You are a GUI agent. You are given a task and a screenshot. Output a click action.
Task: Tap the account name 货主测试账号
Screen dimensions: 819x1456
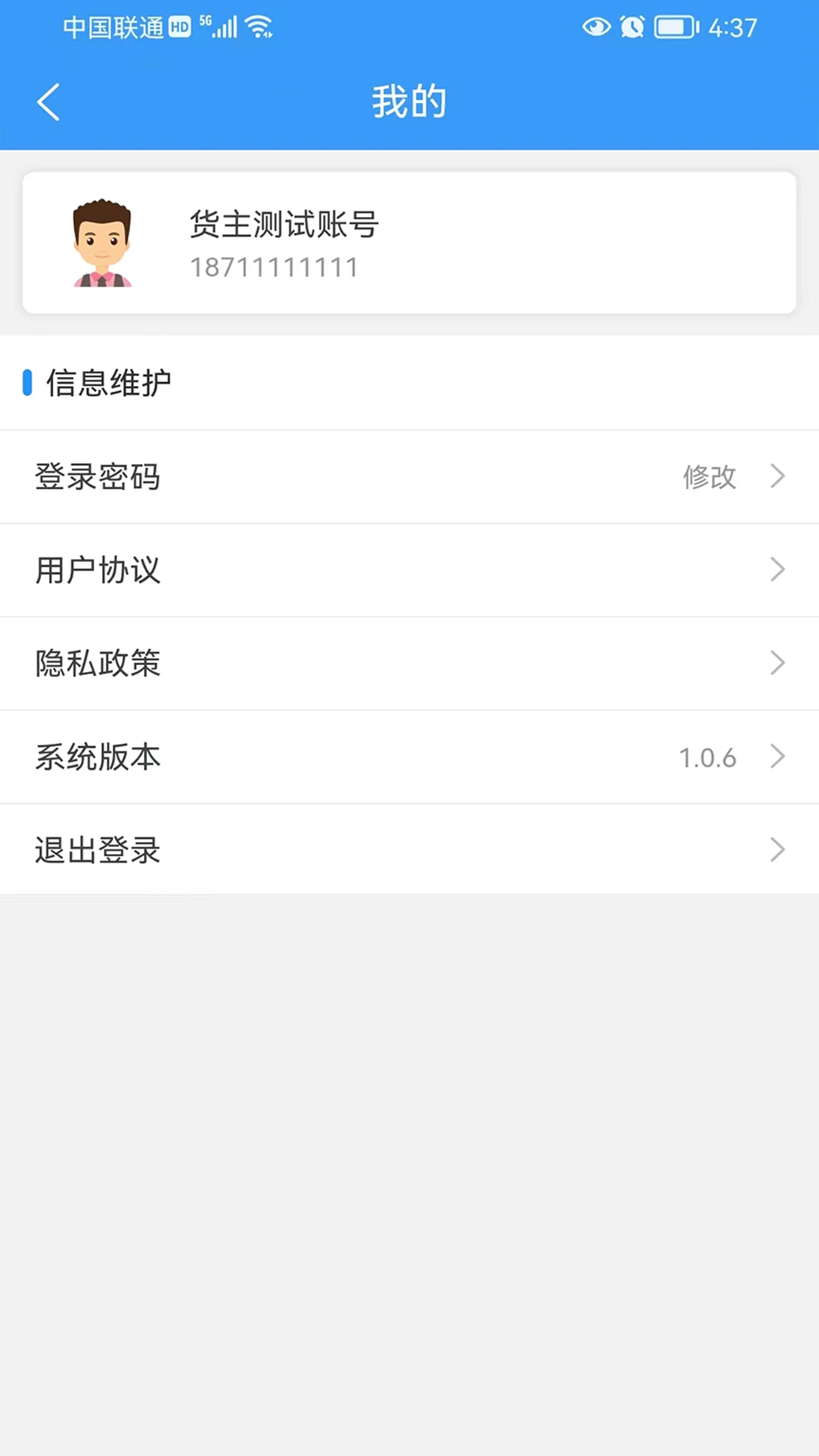click(x=284, y=224)
